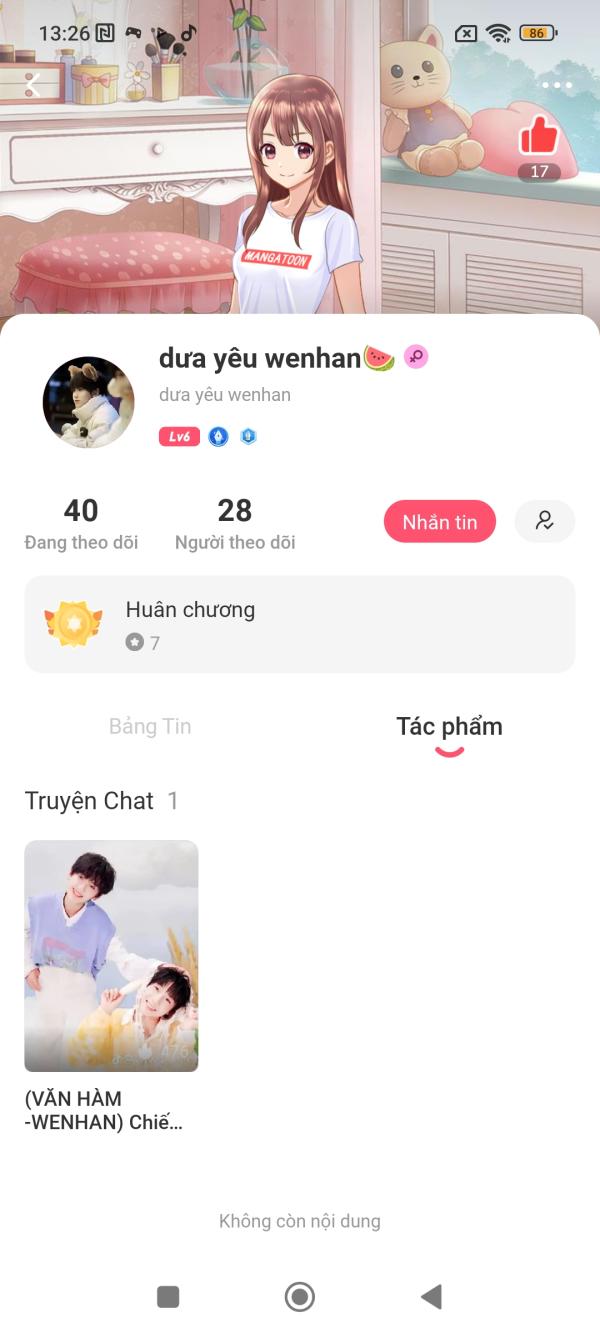Go back using the top-left arrow
The width and height of the screenshot is (600, 1333).
[x=33, y=85]
